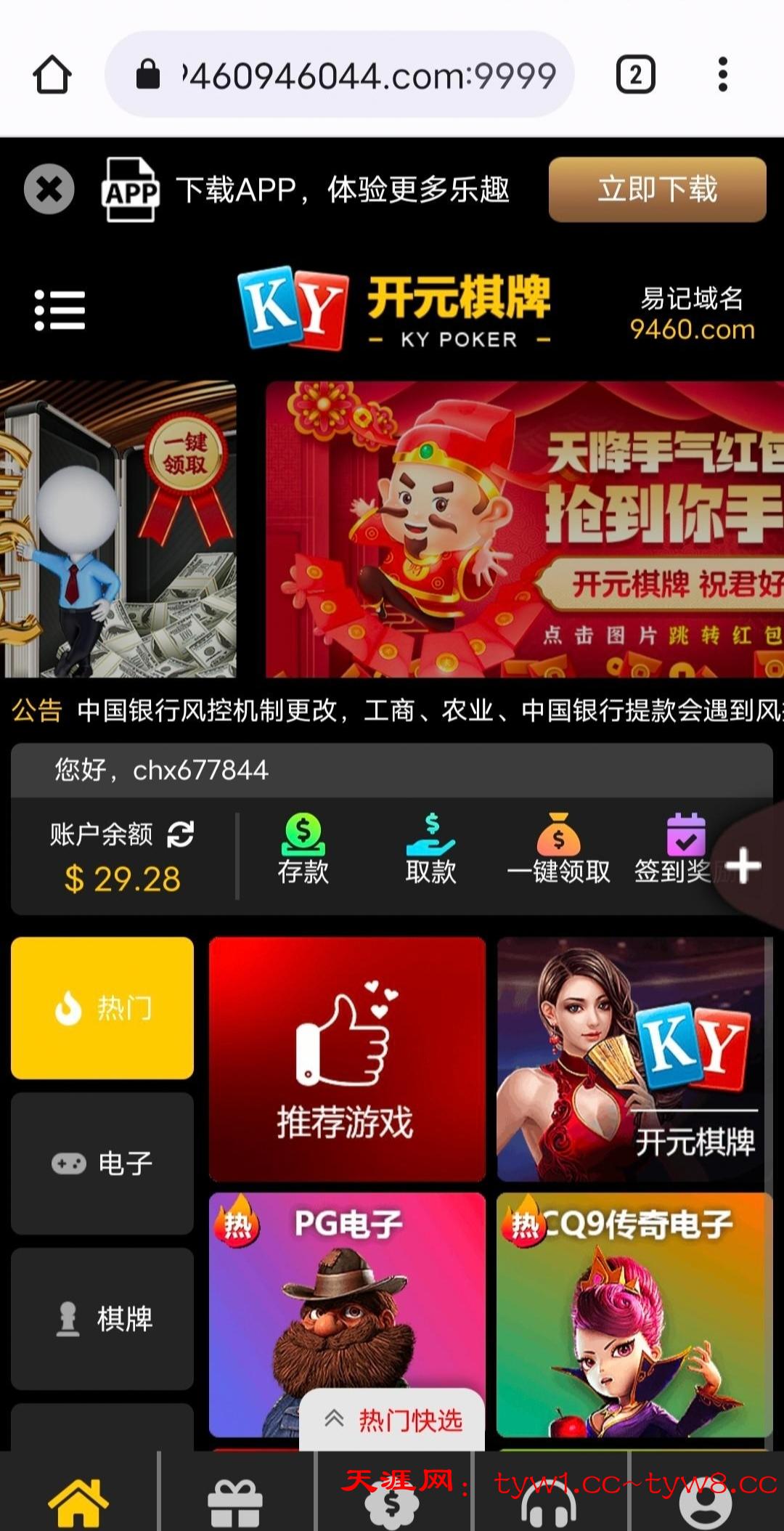Screen dimensions: 784x1531
Task: Open the browser home page
Action: pyautogui.click(x=52, y=75)
